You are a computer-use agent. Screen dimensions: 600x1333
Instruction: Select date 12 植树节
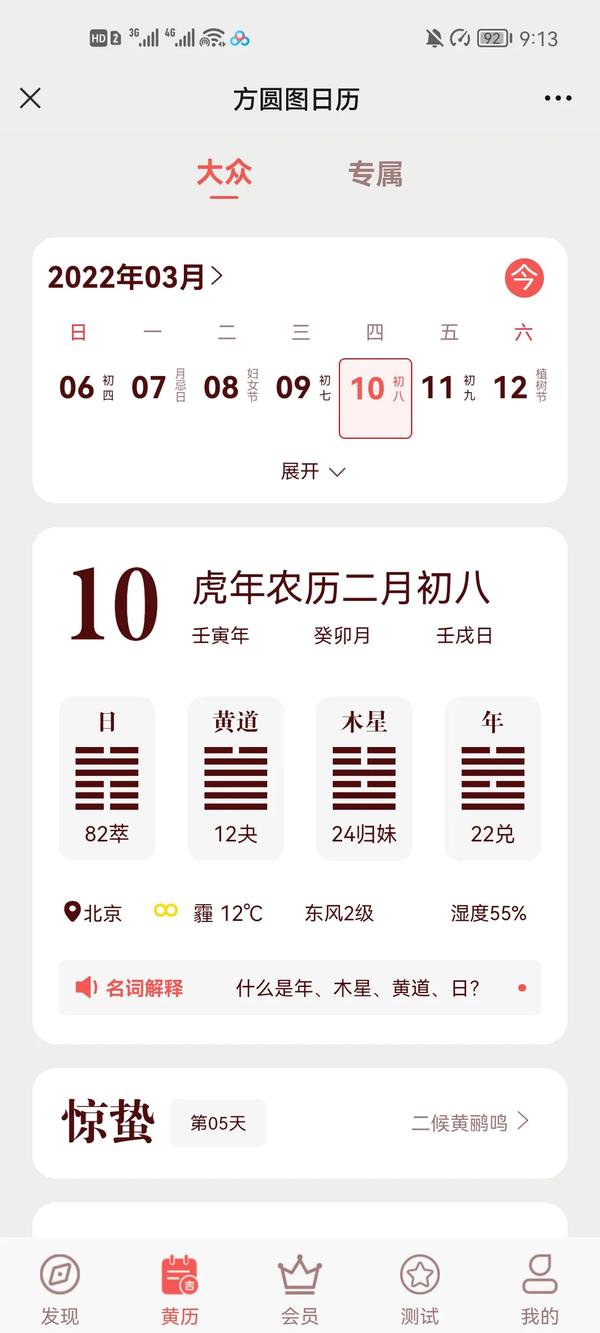point(521,388)
